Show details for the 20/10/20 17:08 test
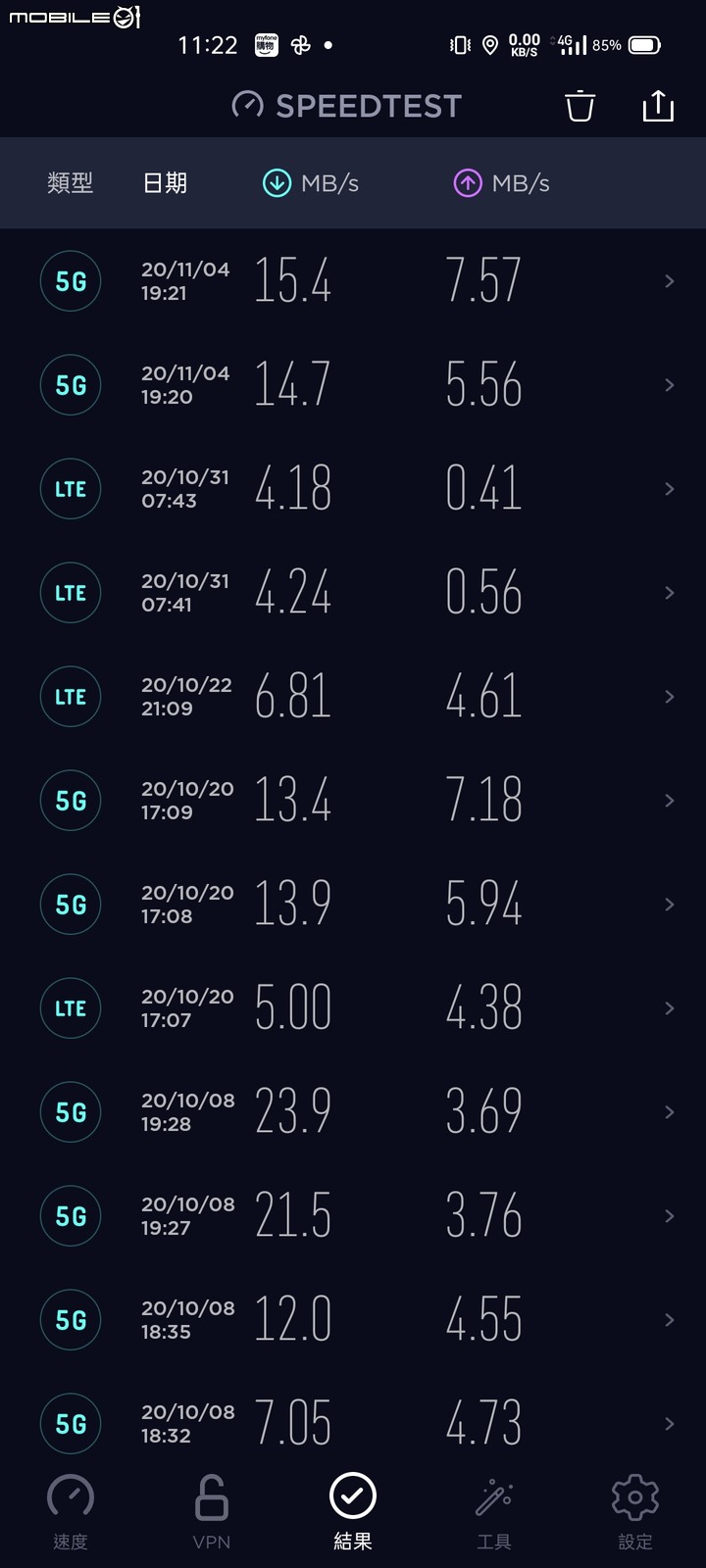This screenshot has height=1568, width=706. point(353,905)
